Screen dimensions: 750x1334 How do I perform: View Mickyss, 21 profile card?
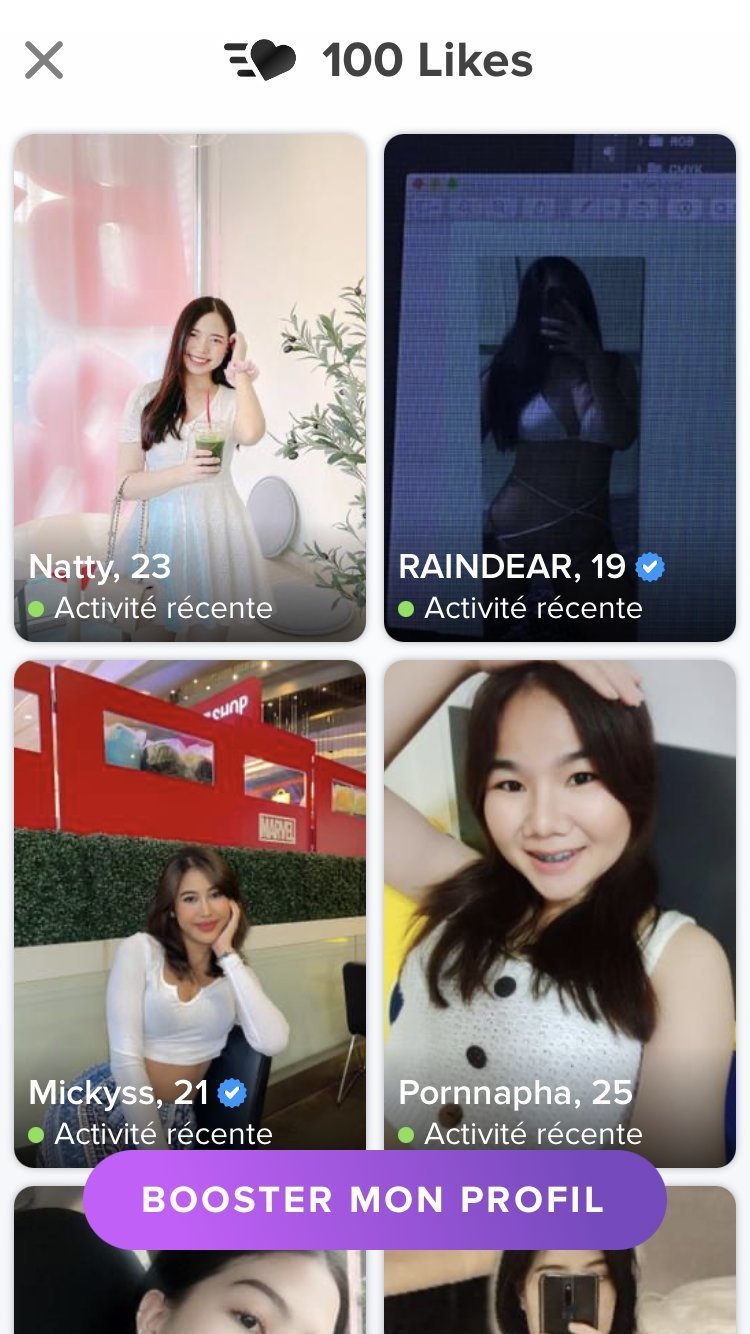(190, 900)
